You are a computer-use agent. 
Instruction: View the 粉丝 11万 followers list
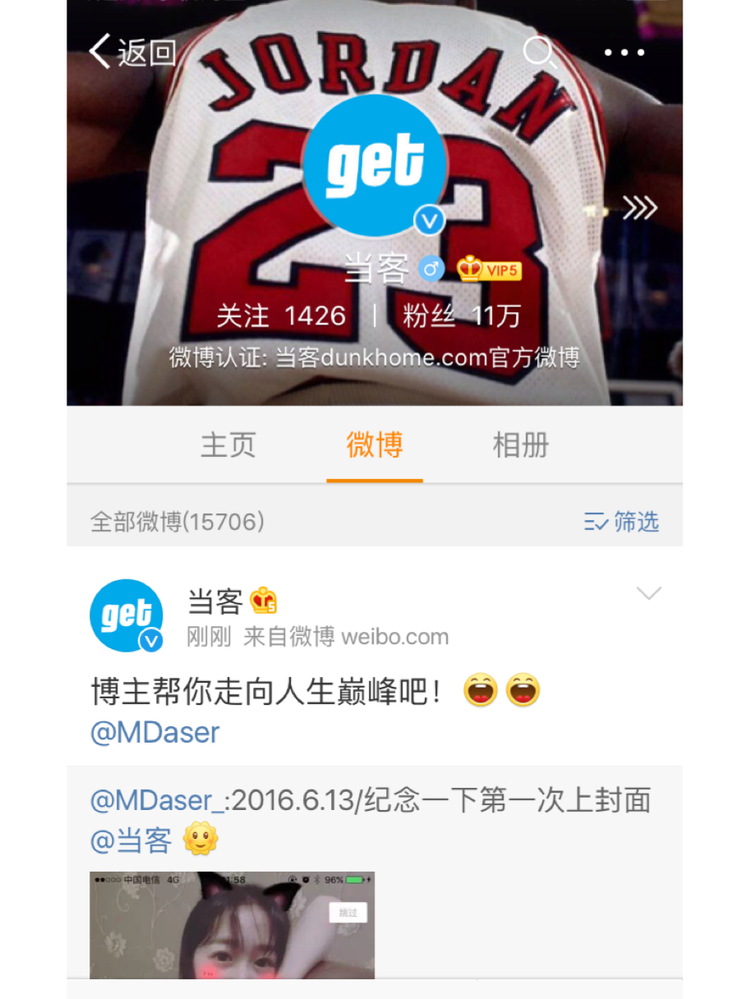461,316
